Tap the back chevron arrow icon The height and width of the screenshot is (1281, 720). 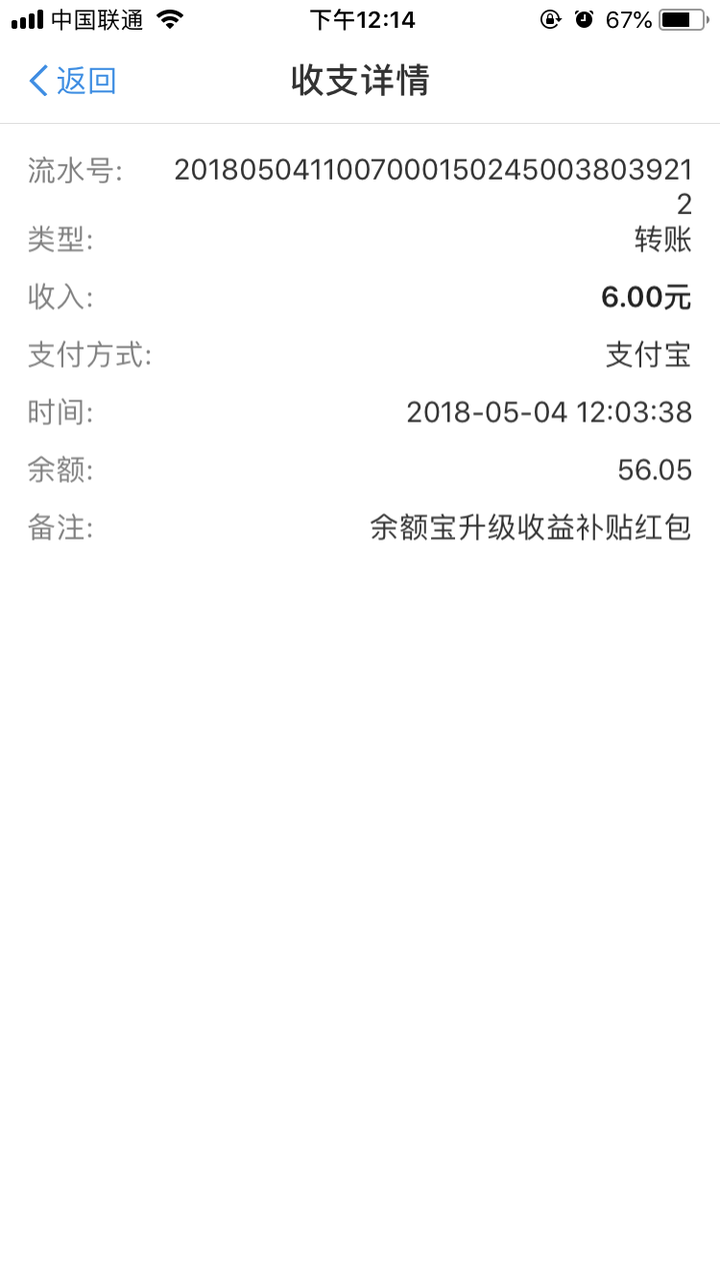[36, 81]
